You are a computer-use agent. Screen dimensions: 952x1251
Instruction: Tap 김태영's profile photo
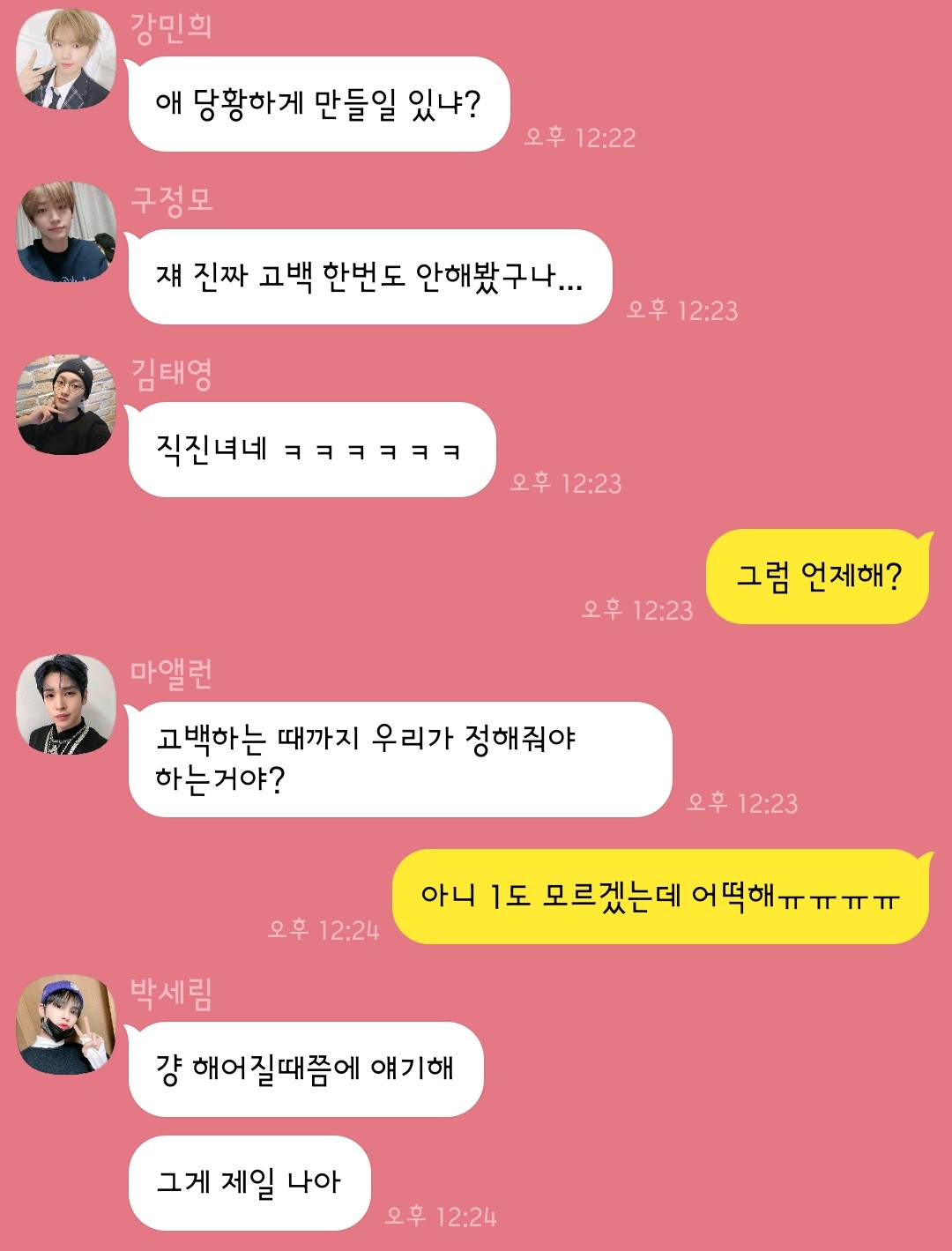click(x=66, y=405)
